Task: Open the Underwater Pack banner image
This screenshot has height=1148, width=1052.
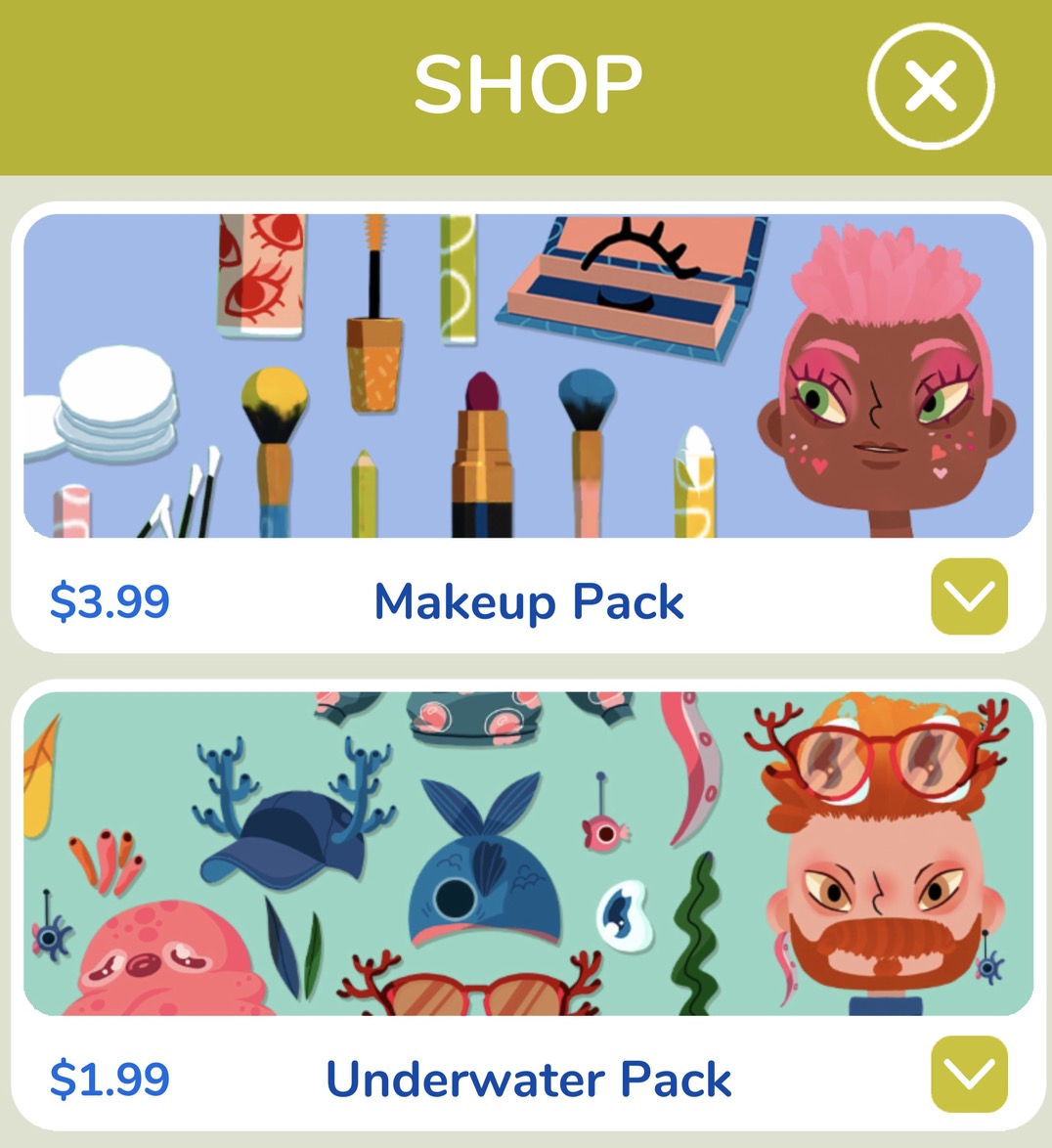Action: tap(529, 854)
